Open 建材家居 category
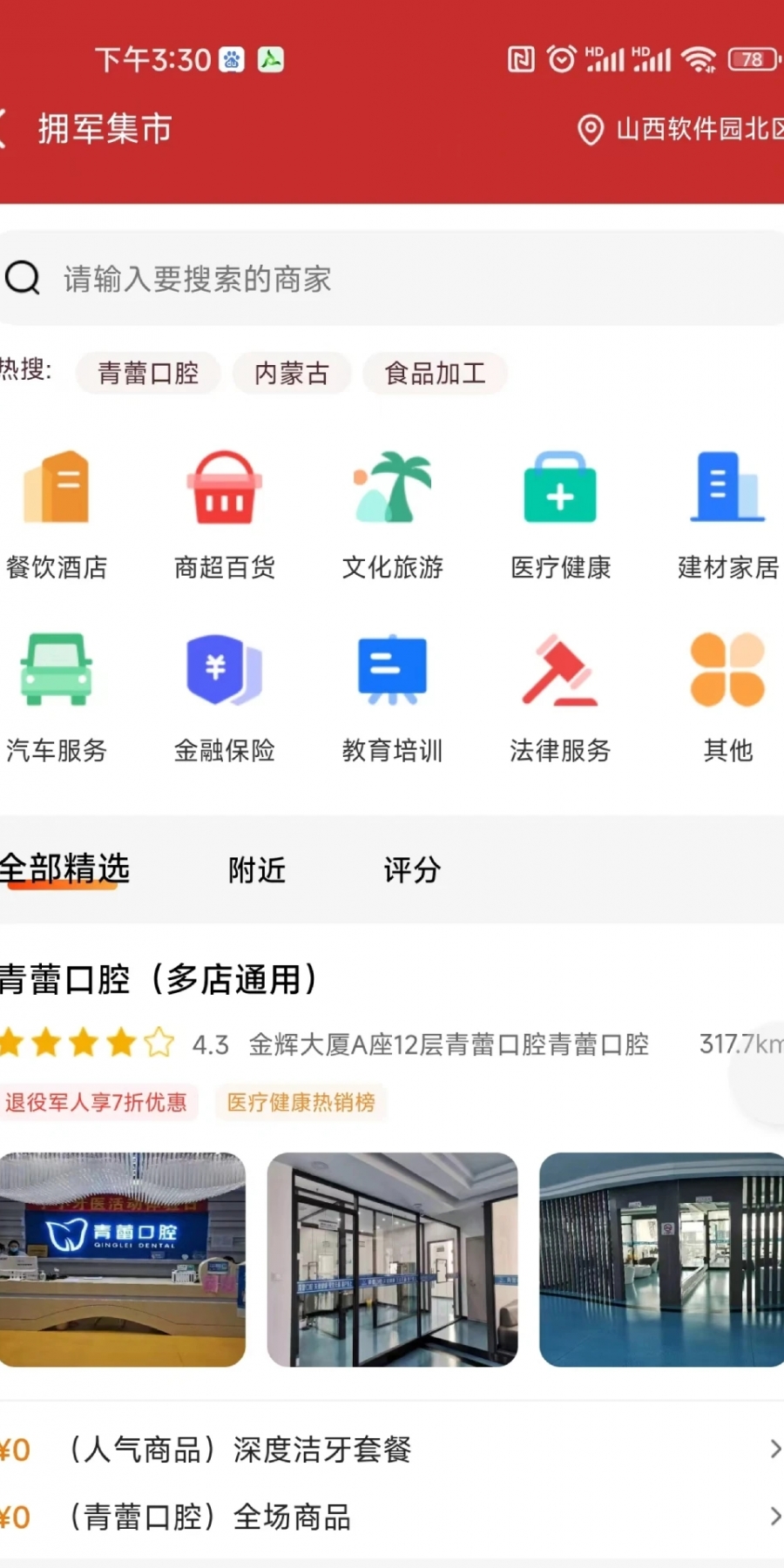Screen dimensions: 784x1568 [x=727, y=512]
